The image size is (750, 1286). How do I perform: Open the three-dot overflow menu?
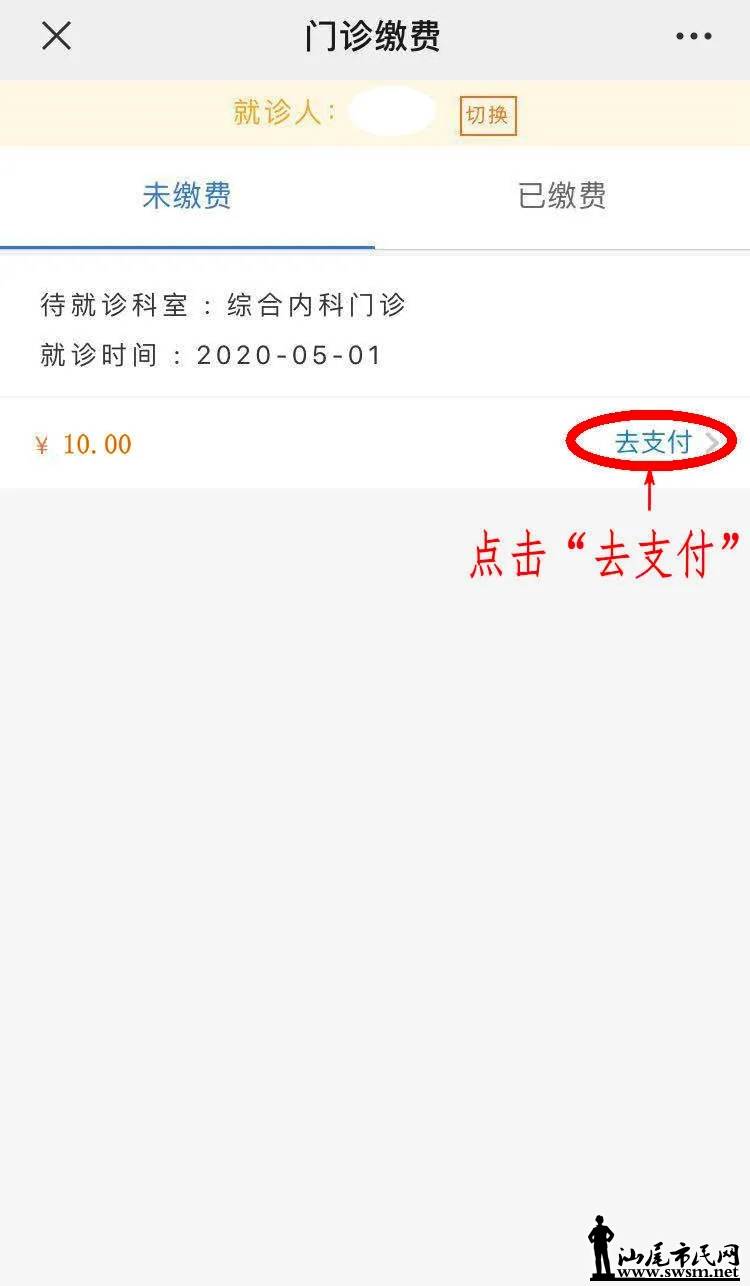point(693,36)
